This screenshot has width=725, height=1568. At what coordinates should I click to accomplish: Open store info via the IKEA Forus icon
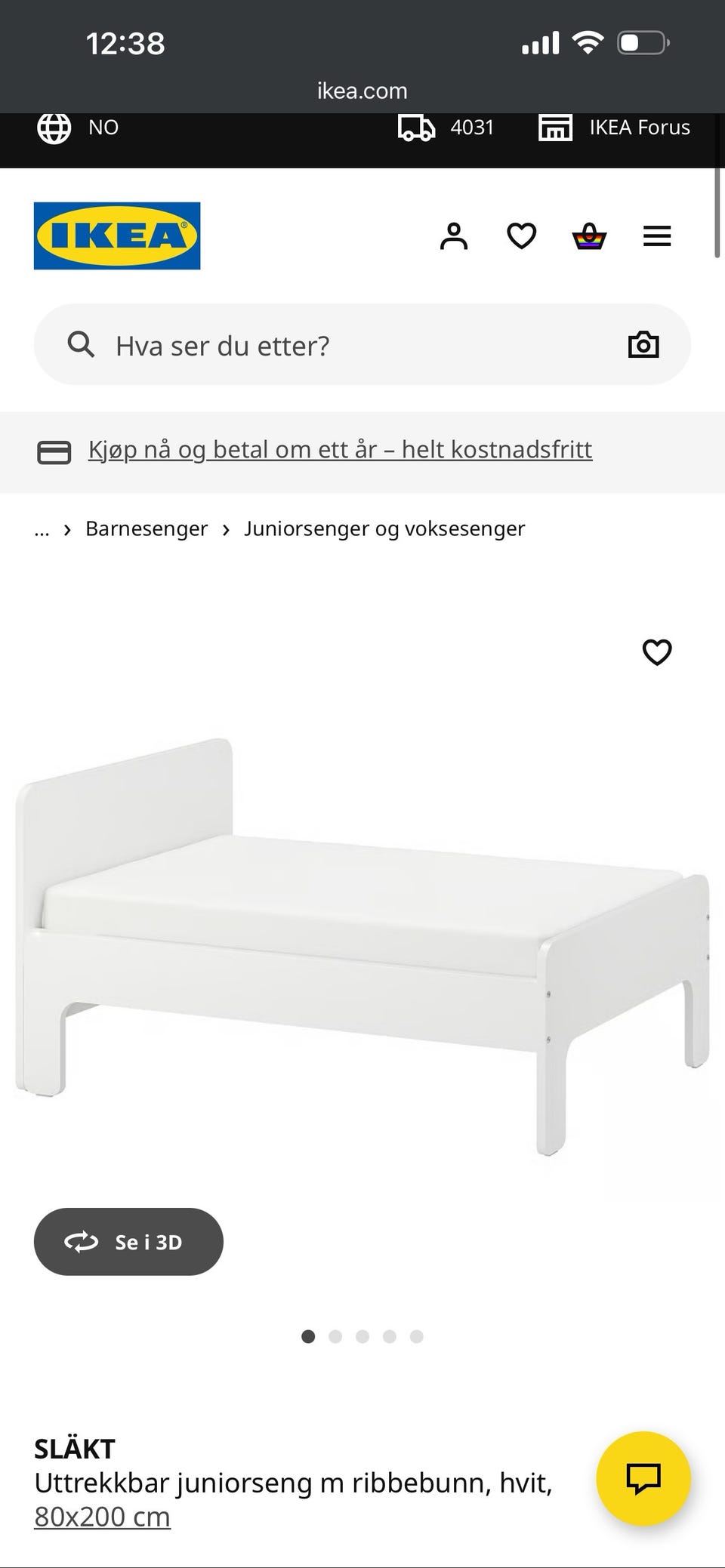click(x=555, y=128)
